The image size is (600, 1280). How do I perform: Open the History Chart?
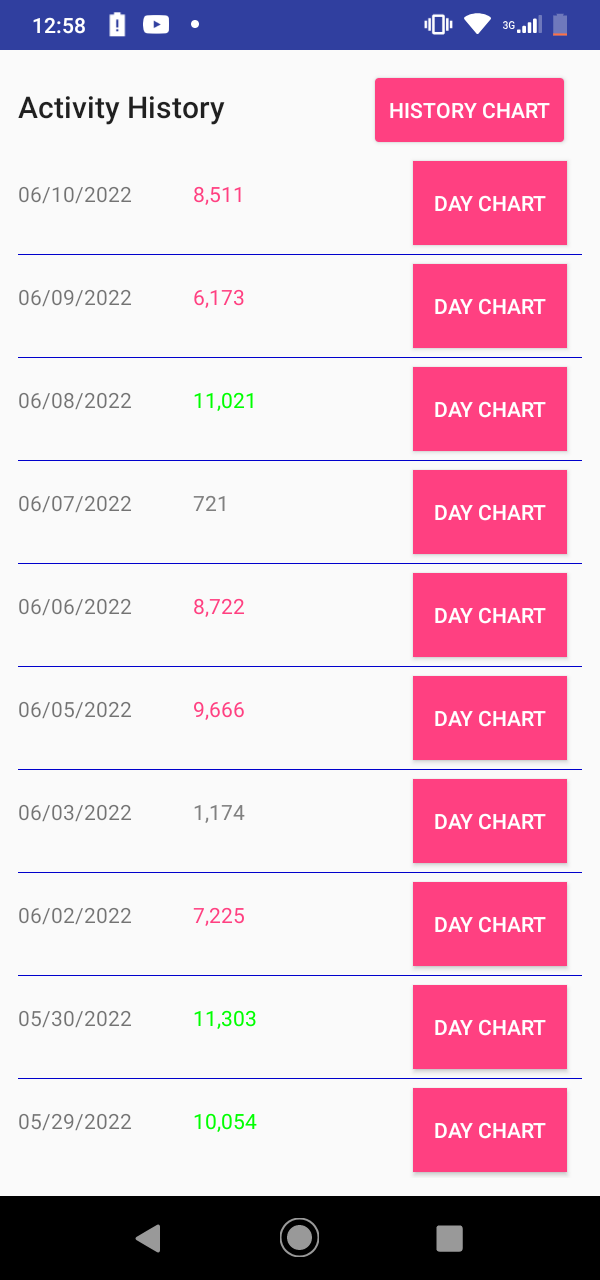(469, 110)
